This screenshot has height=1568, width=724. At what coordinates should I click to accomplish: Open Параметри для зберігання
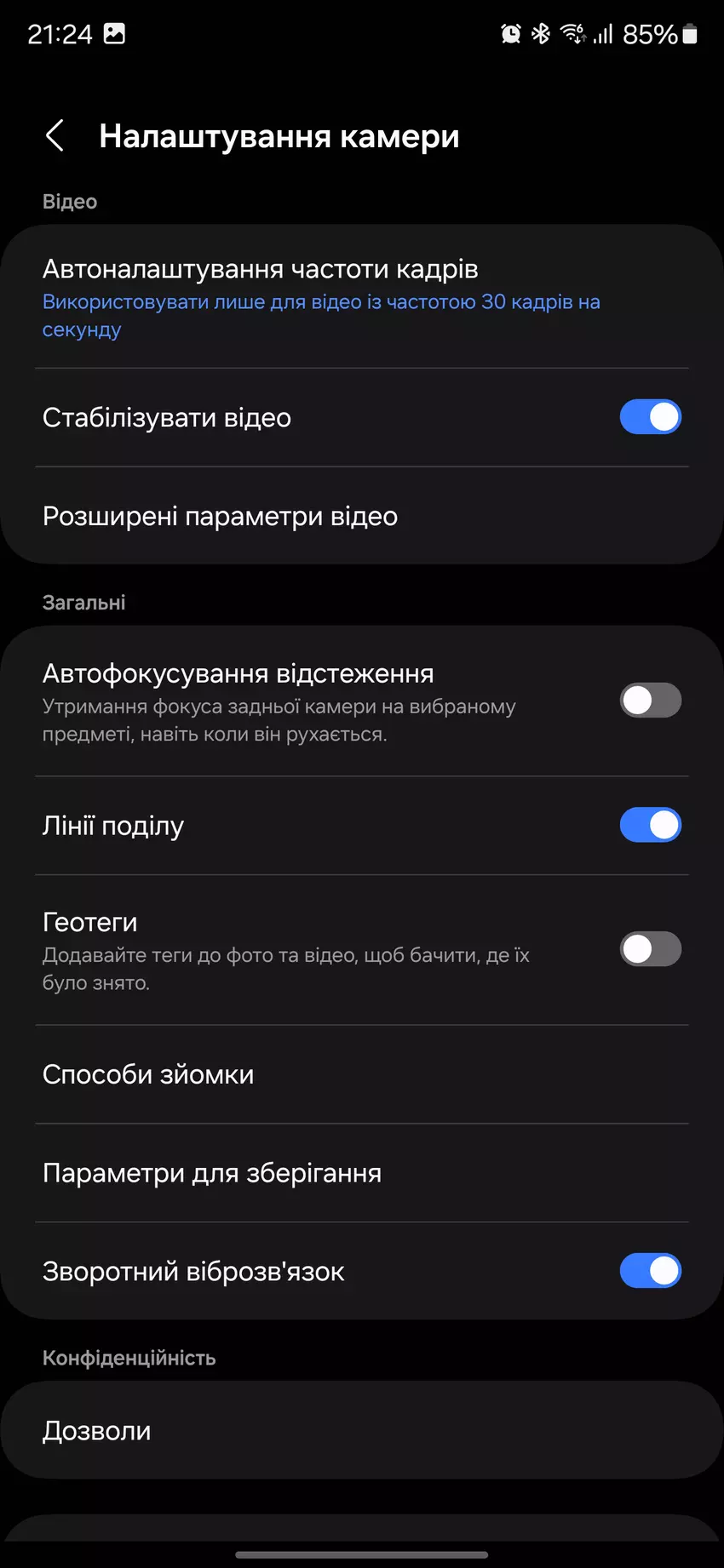click(212, 1174)
